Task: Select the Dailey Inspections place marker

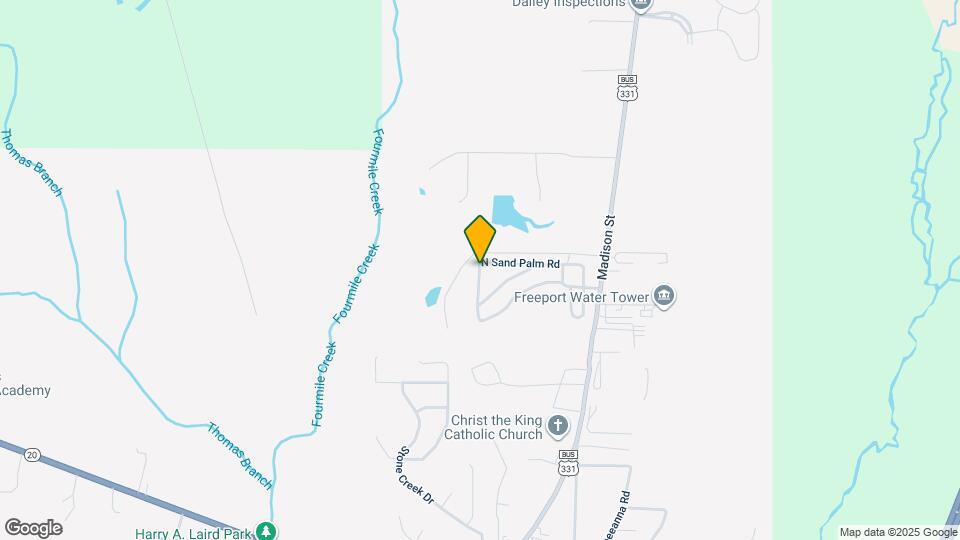Action: point(641,4)
